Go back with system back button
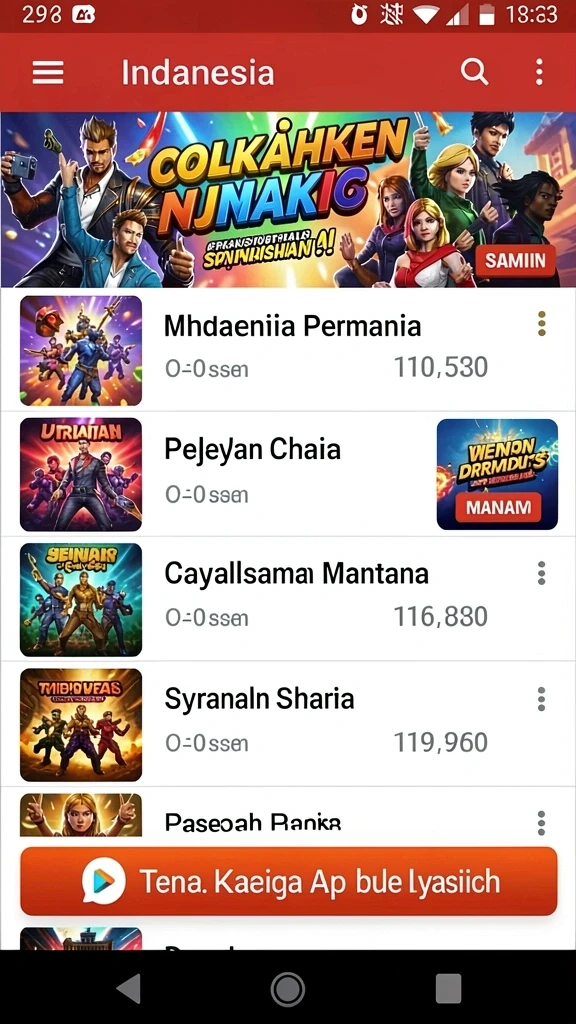The height and width of the screenshot is (1024, 576). tap(129, 987)
